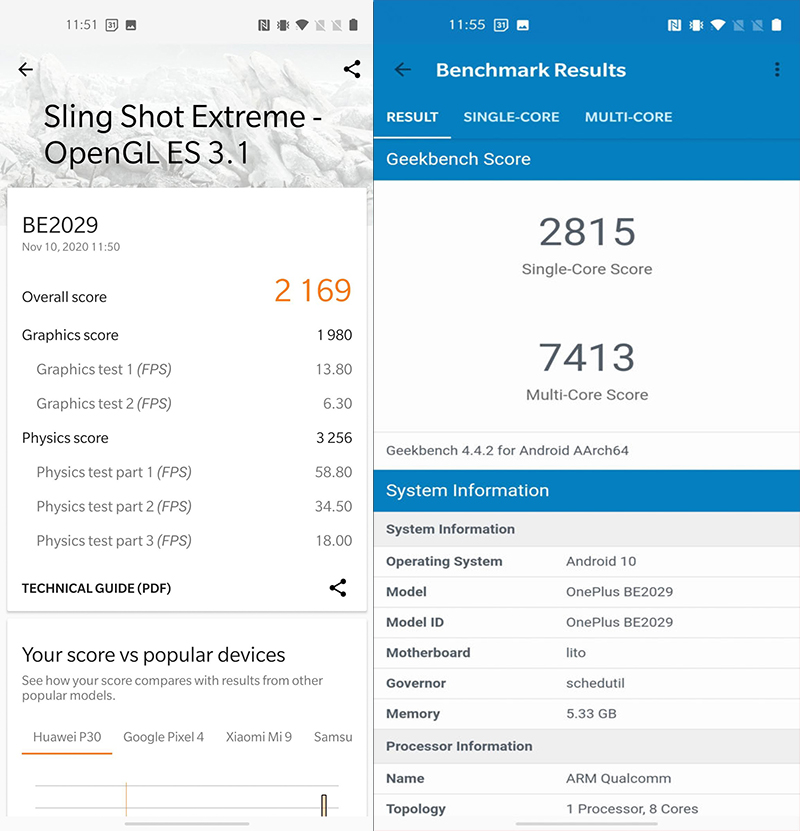The image size is (800, 831).
Task: Switch to the SINGLE-CORE tab
Action: tap(511, 117)
